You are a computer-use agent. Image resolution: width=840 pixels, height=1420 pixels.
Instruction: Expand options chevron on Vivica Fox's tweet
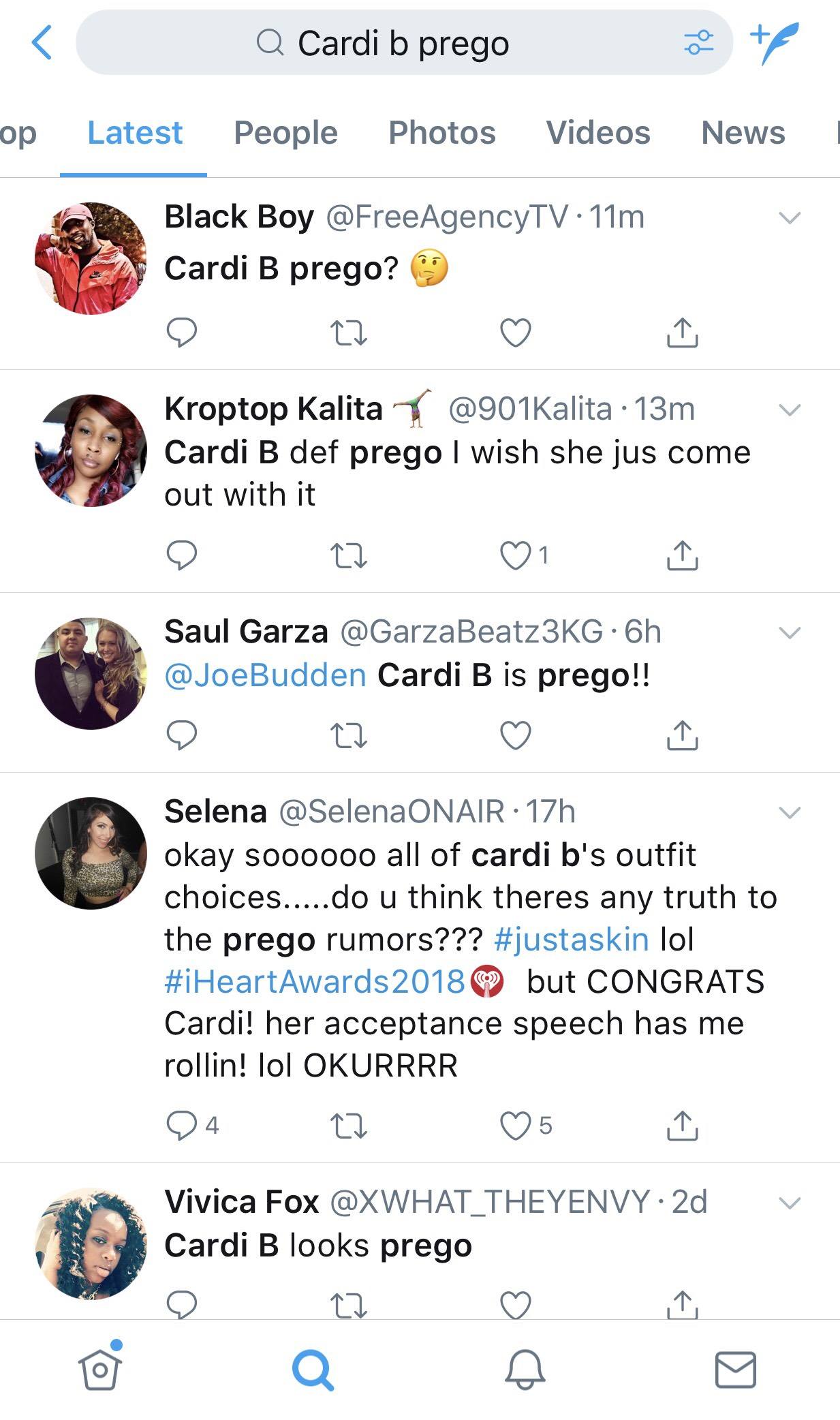click(790, 1203)
